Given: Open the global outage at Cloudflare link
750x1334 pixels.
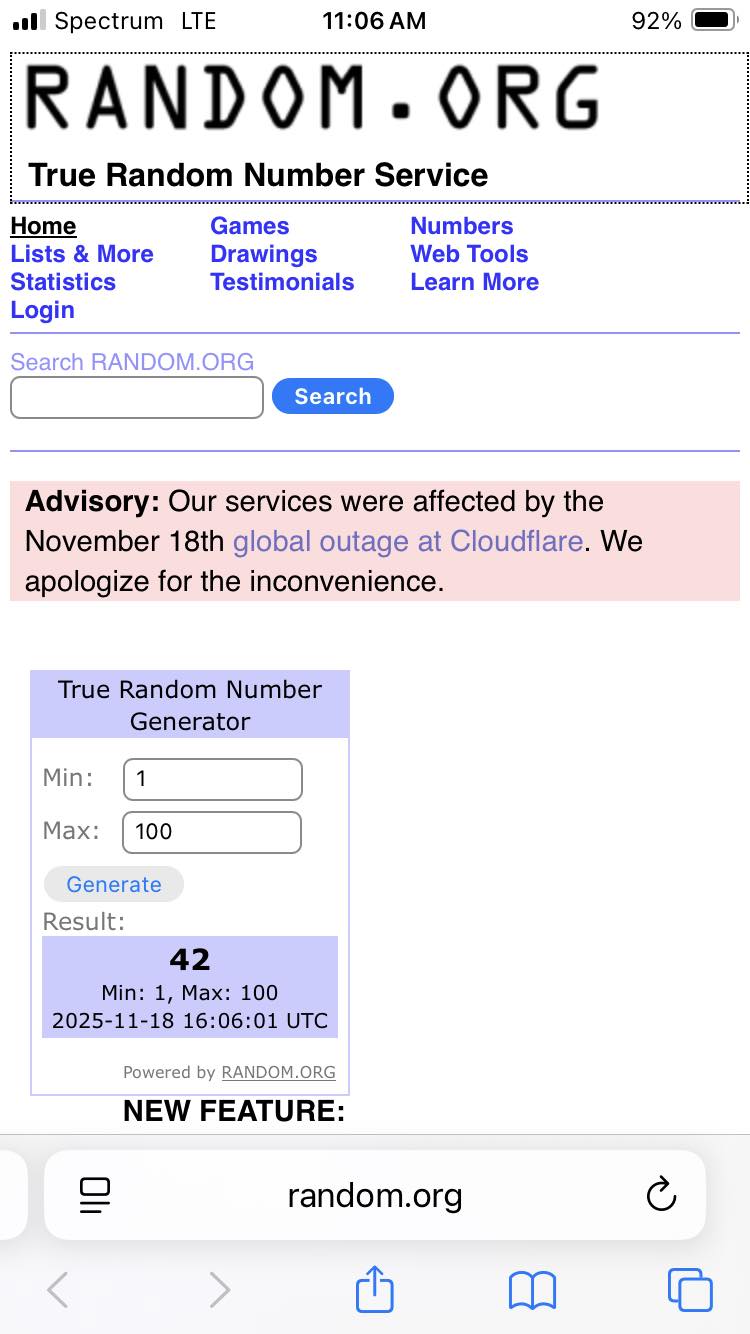Looking at the screenshot, I should click(x=408, y=541).
